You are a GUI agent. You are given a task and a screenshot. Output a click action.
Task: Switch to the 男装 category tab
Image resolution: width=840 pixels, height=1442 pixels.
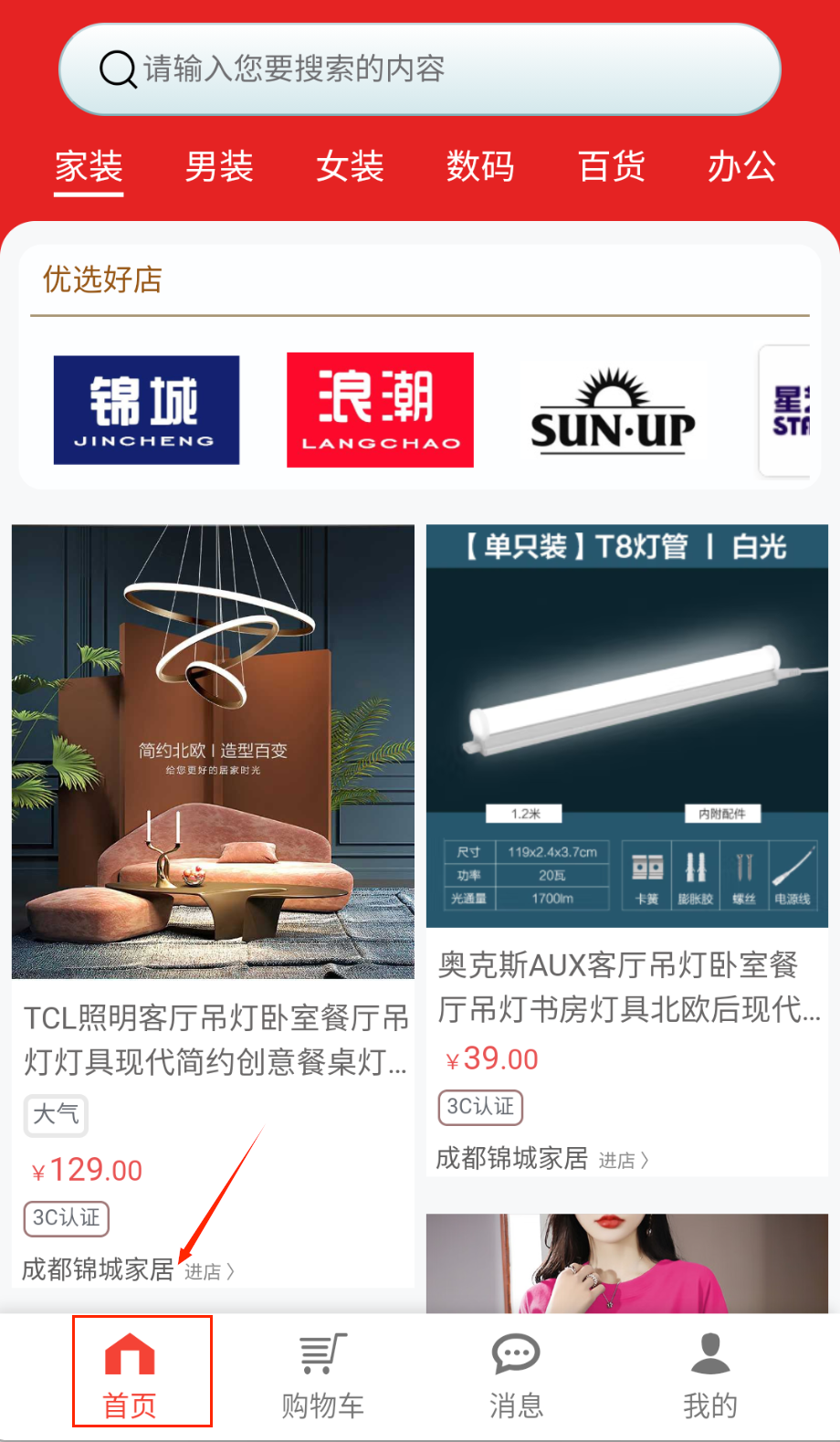tap(219, 167)
